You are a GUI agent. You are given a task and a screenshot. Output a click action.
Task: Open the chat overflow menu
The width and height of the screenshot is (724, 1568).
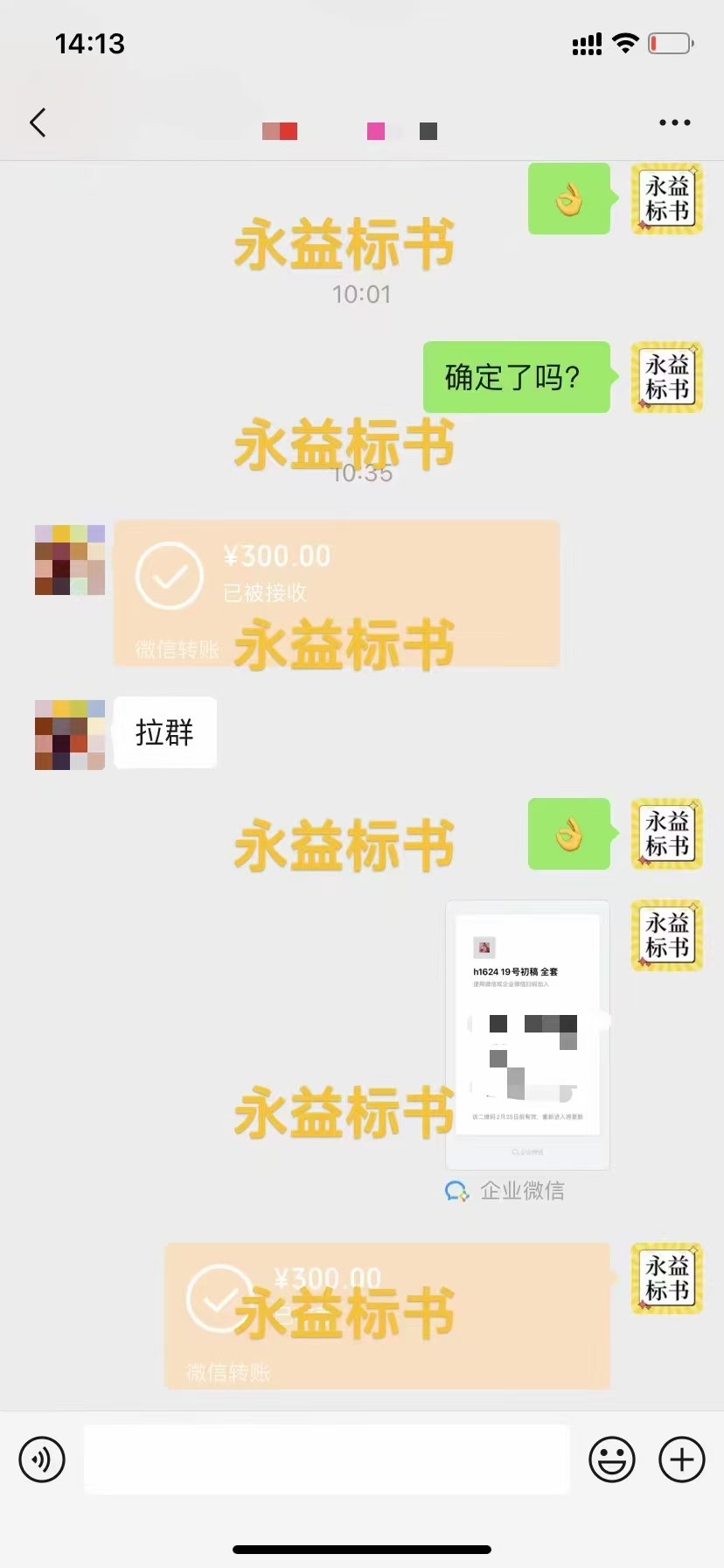pos(674,123)
